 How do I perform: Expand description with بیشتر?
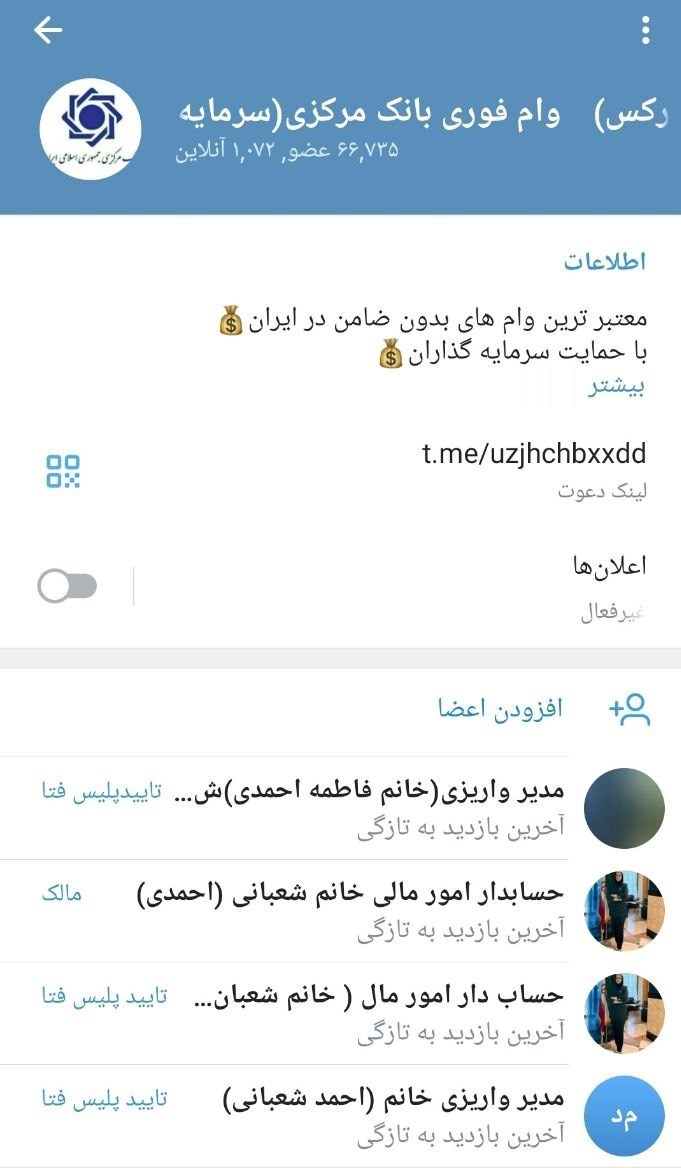point(617,388)
